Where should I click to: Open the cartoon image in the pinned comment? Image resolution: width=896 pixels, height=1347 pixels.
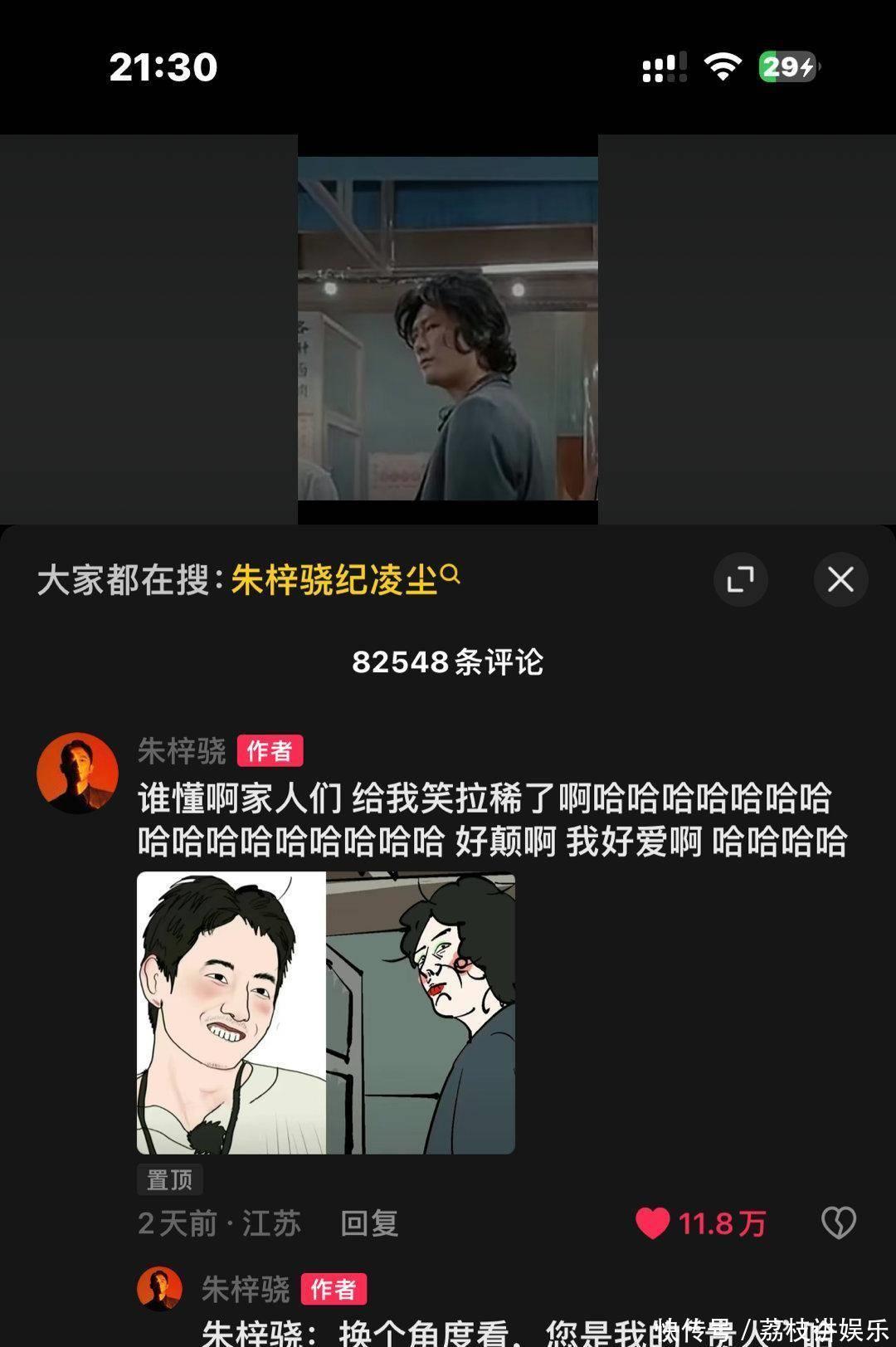coord(325,1013)
